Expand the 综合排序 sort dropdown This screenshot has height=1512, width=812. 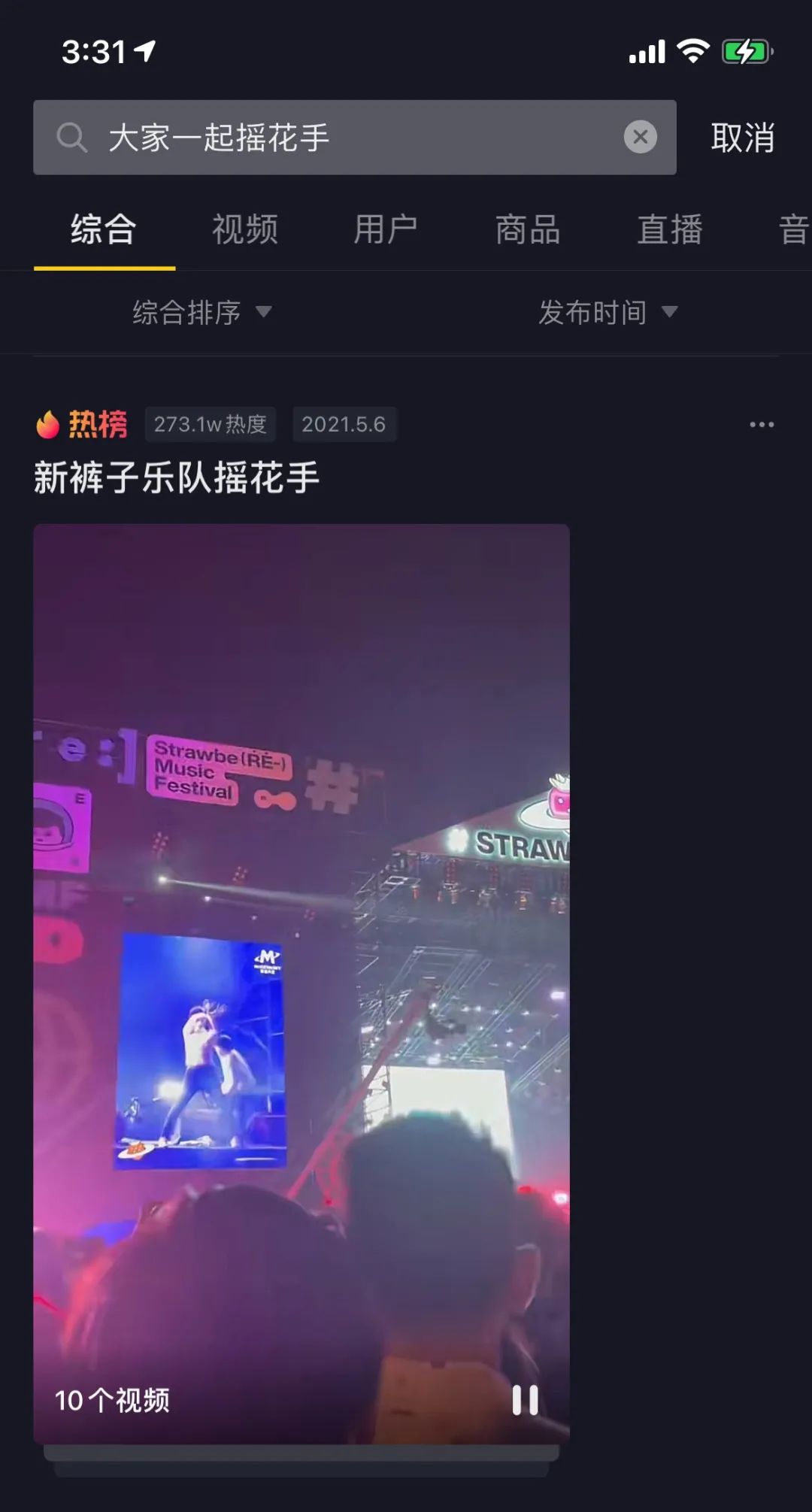tap(201, 312)
